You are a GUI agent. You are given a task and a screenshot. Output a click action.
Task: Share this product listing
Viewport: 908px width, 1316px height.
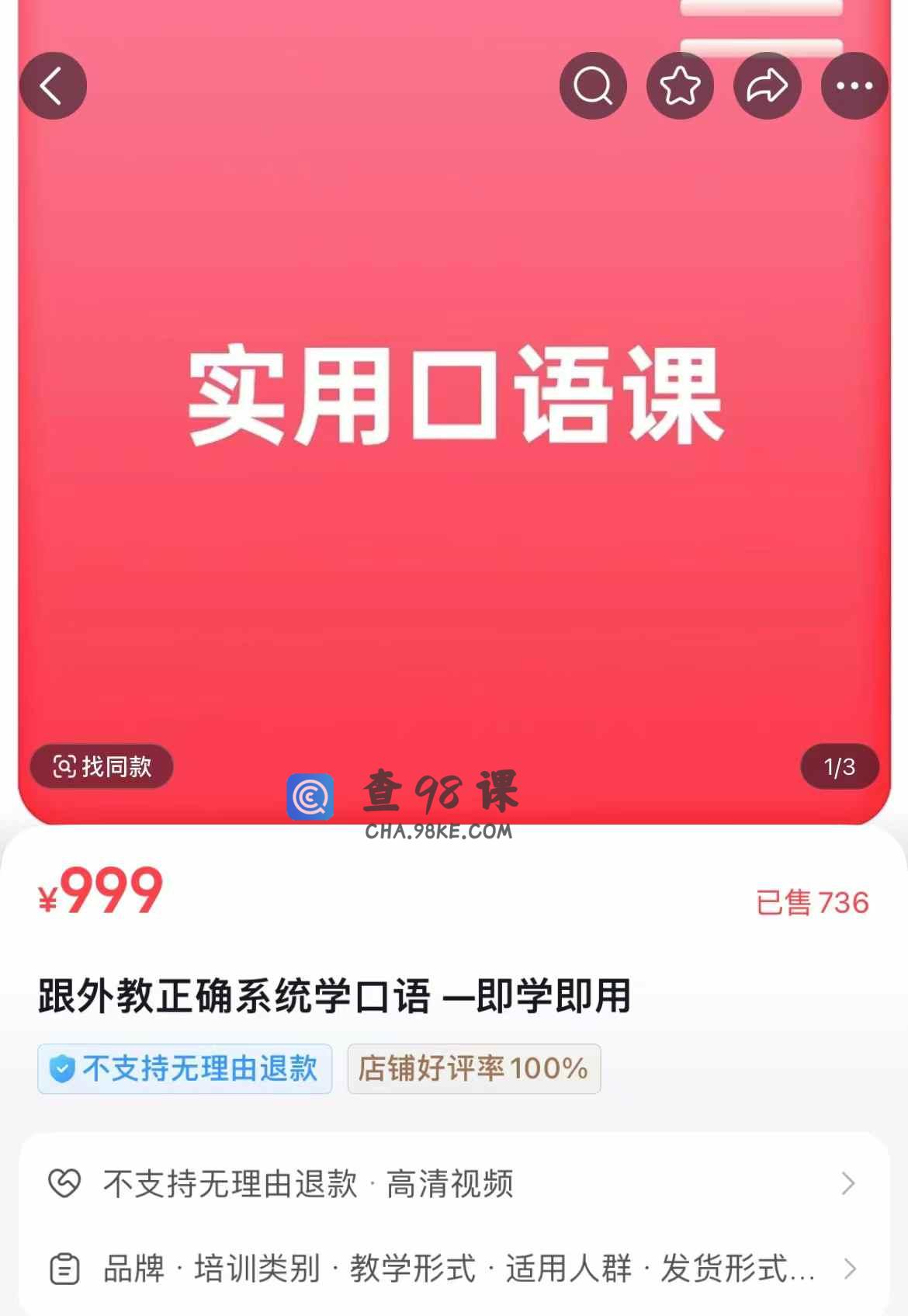(x=767, y=85)
